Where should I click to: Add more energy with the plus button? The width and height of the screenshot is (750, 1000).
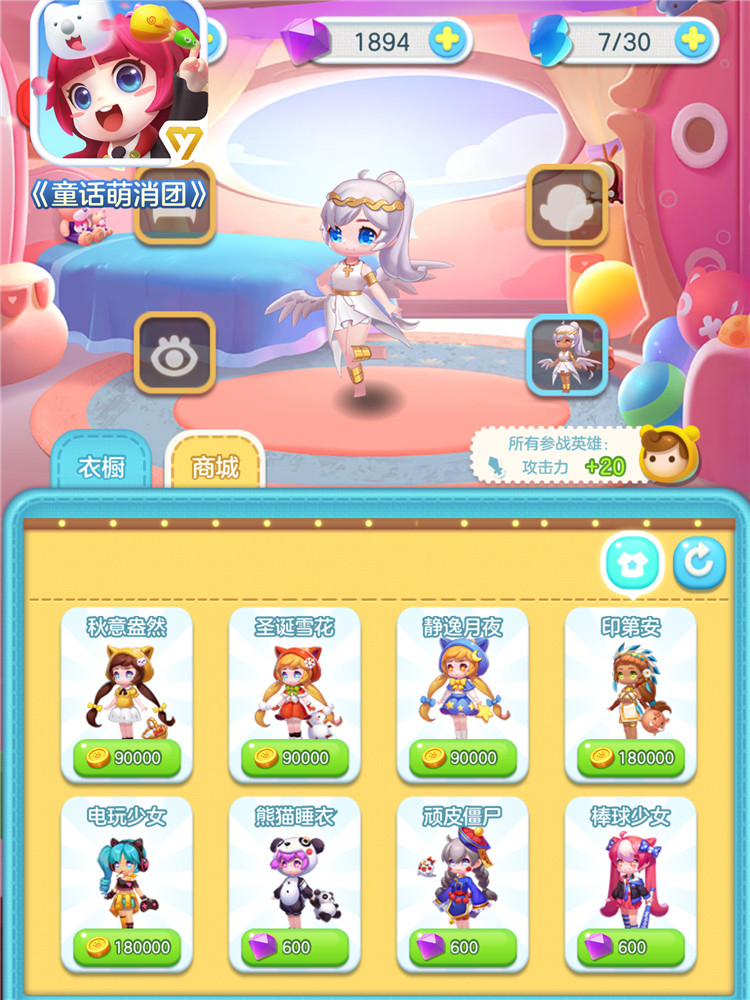[x=693, y=40]
